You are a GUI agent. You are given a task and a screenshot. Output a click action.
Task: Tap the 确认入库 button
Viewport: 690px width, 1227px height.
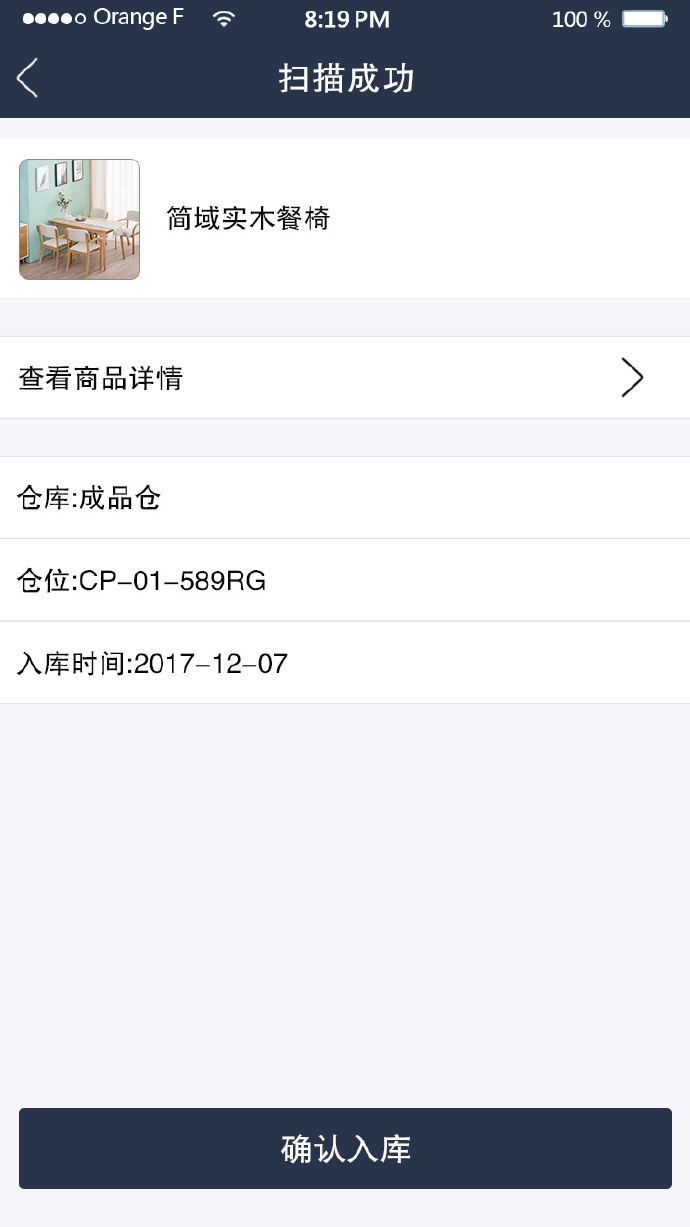[x=345, y=1149]
